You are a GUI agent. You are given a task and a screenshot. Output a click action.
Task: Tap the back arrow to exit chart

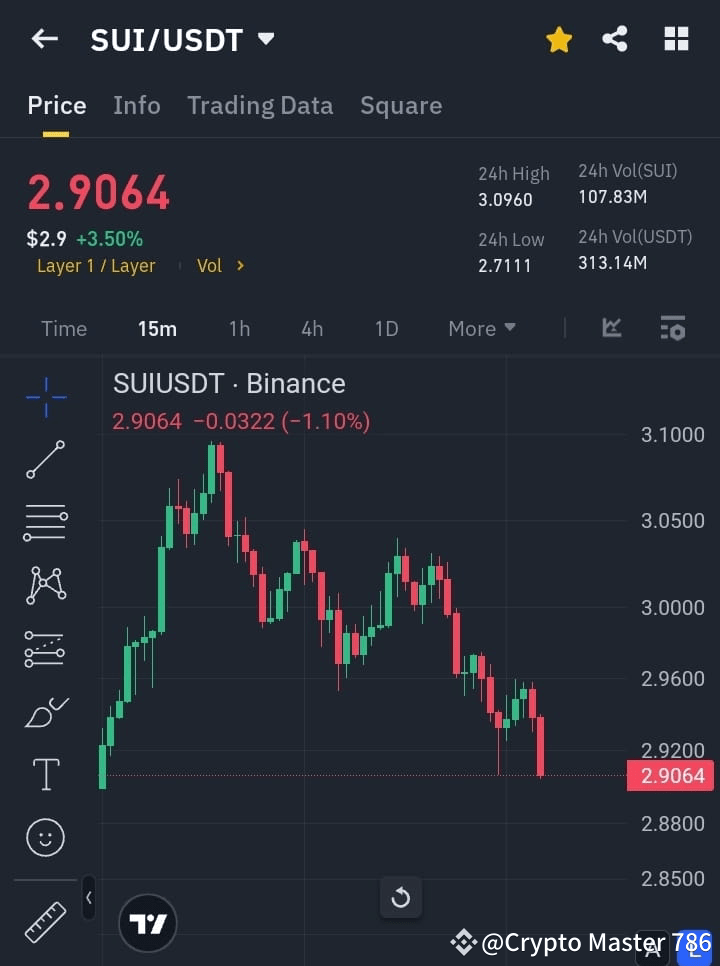point(44,39)
